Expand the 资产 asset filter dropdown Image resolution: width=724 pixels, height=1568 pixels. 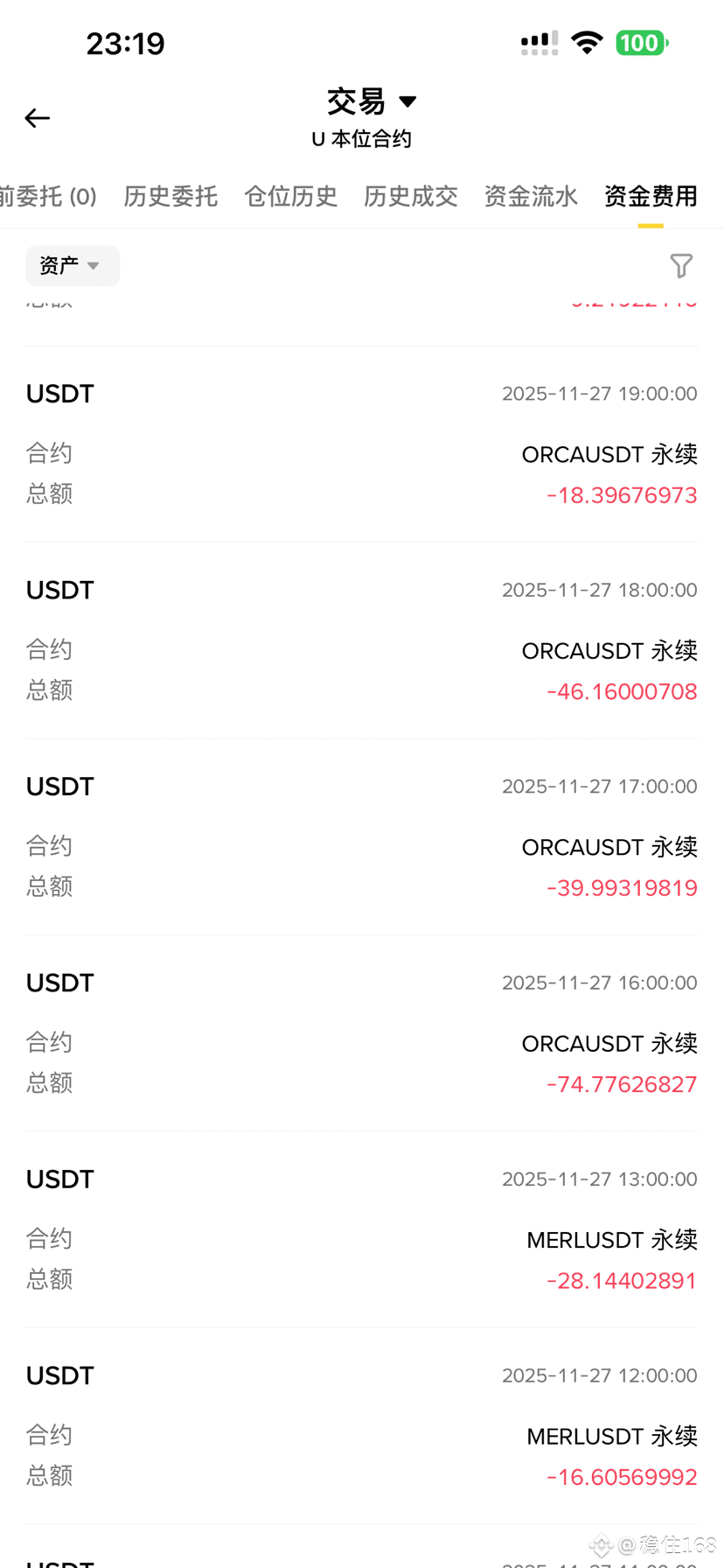73,266
